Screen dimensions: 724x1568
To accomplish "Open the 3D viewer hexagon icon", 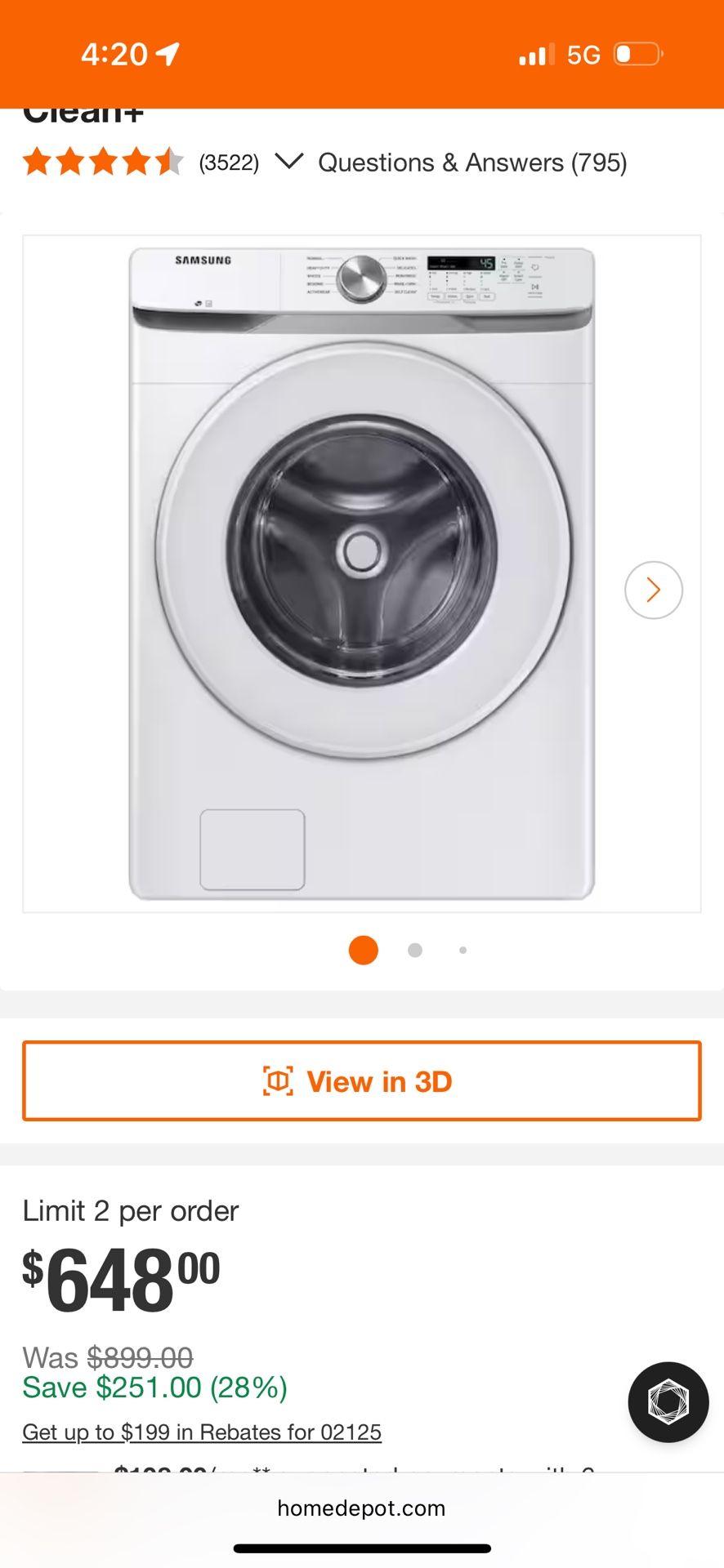I will [668, 1402].
